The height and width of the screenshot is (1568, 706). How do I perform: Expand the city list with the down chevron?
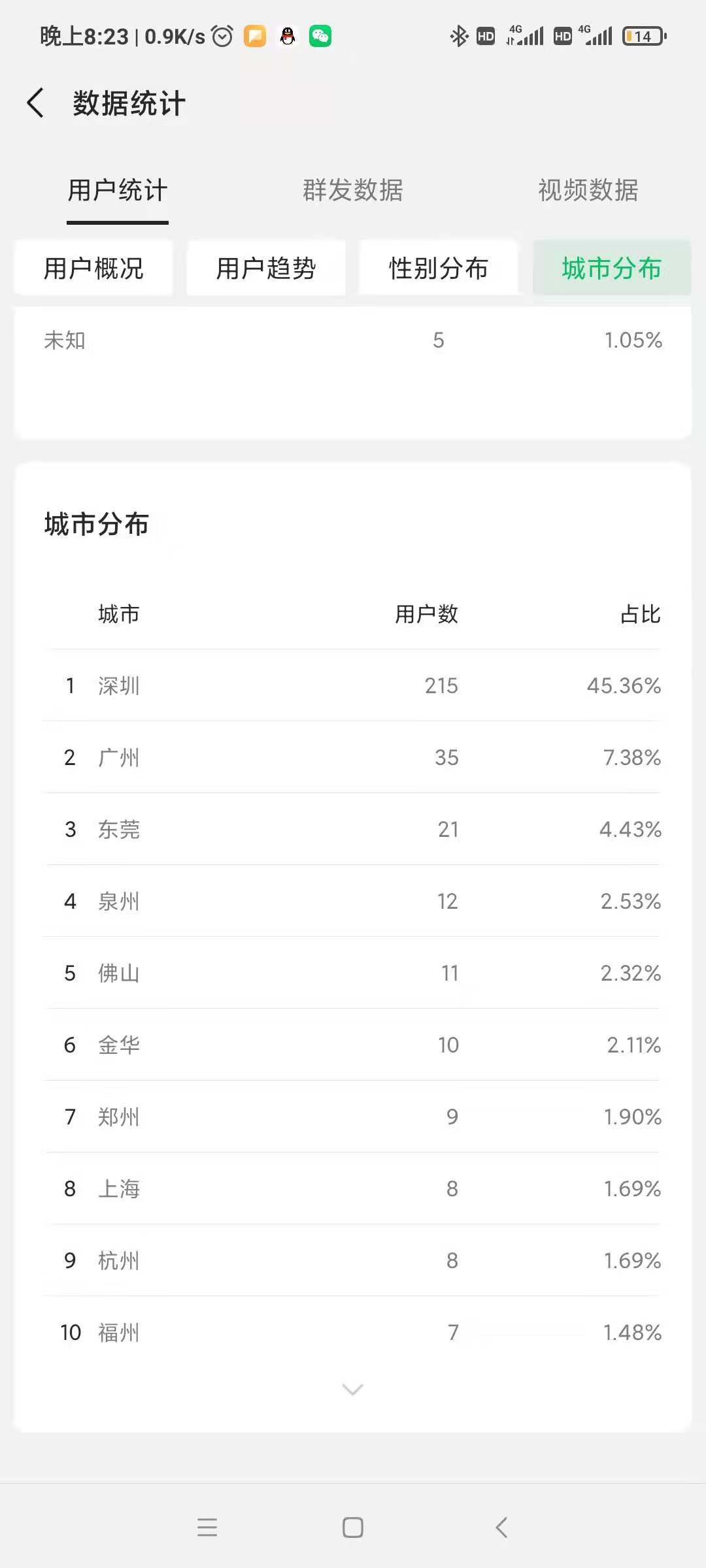353,1390
